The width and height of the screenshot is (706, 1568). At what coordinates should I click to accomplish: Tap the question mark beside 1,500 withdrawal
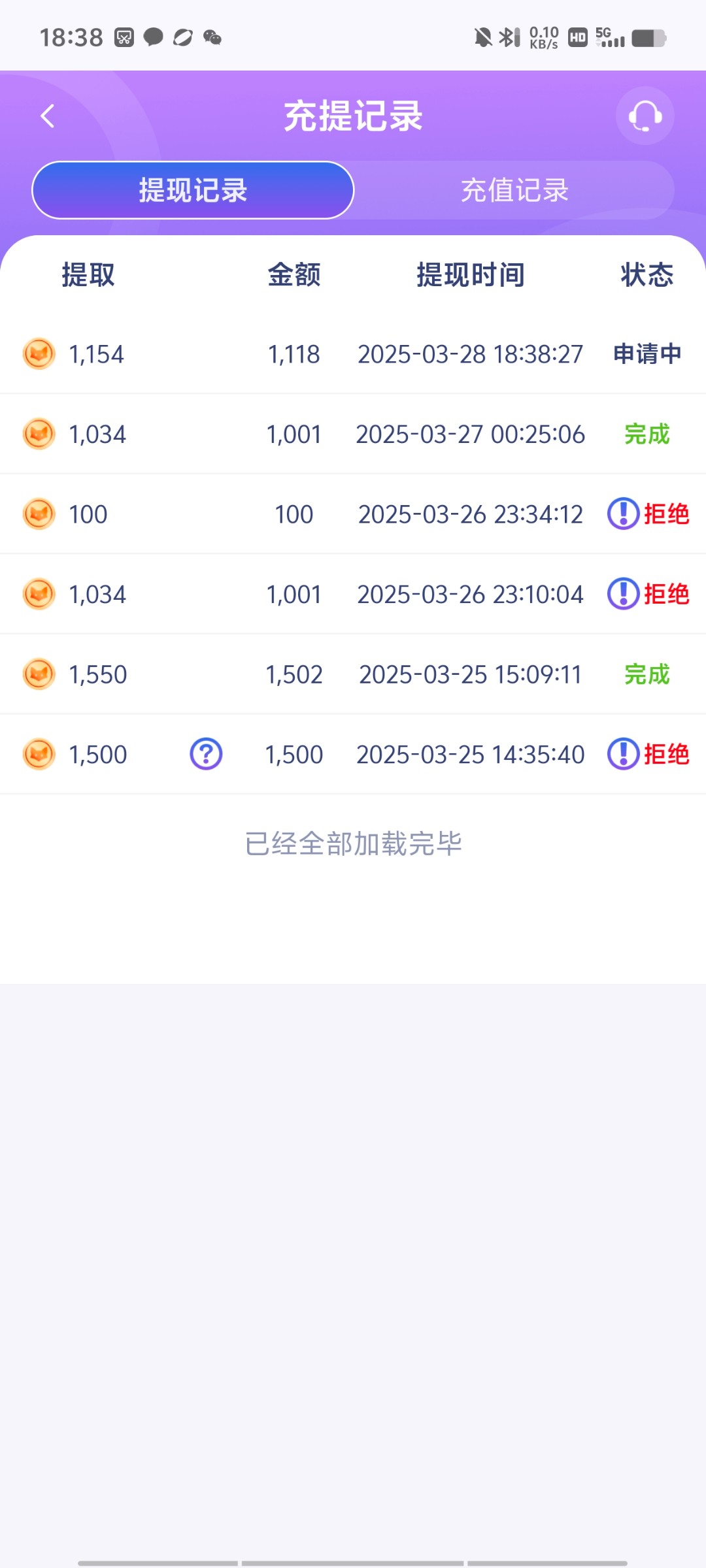tap(206, 754)
